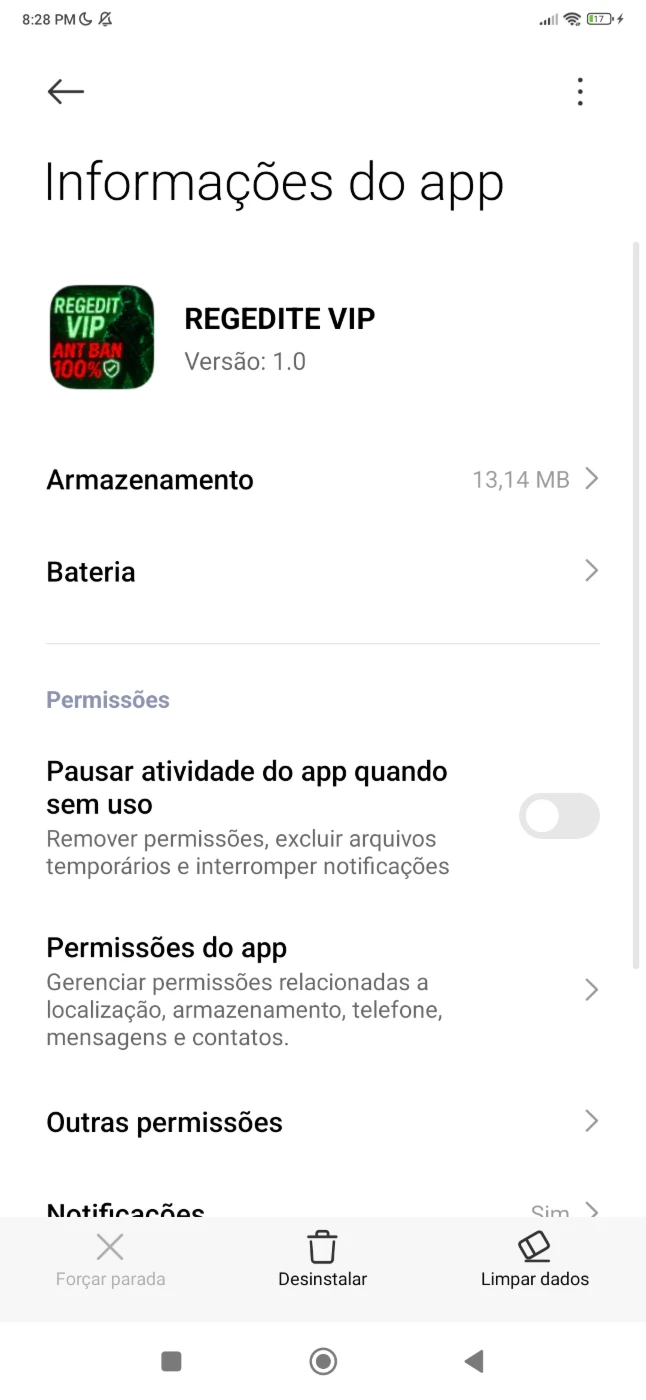This screenshot has height=1400, width=646.
Task: Toggle Pausar atividade do app quando sem uso
Action: (559, 816)
